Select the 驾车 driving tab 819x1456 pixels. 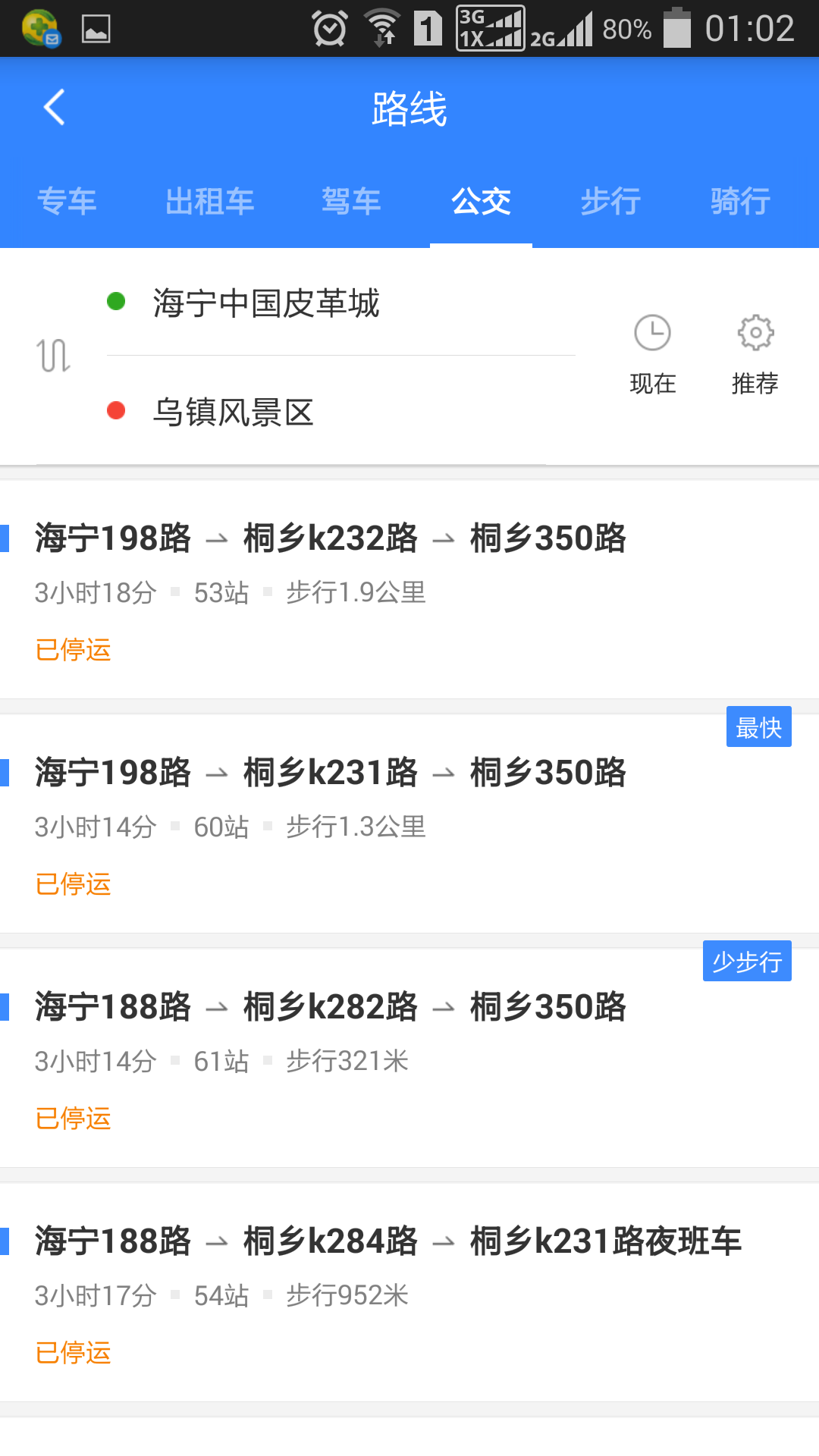(351, 202)
